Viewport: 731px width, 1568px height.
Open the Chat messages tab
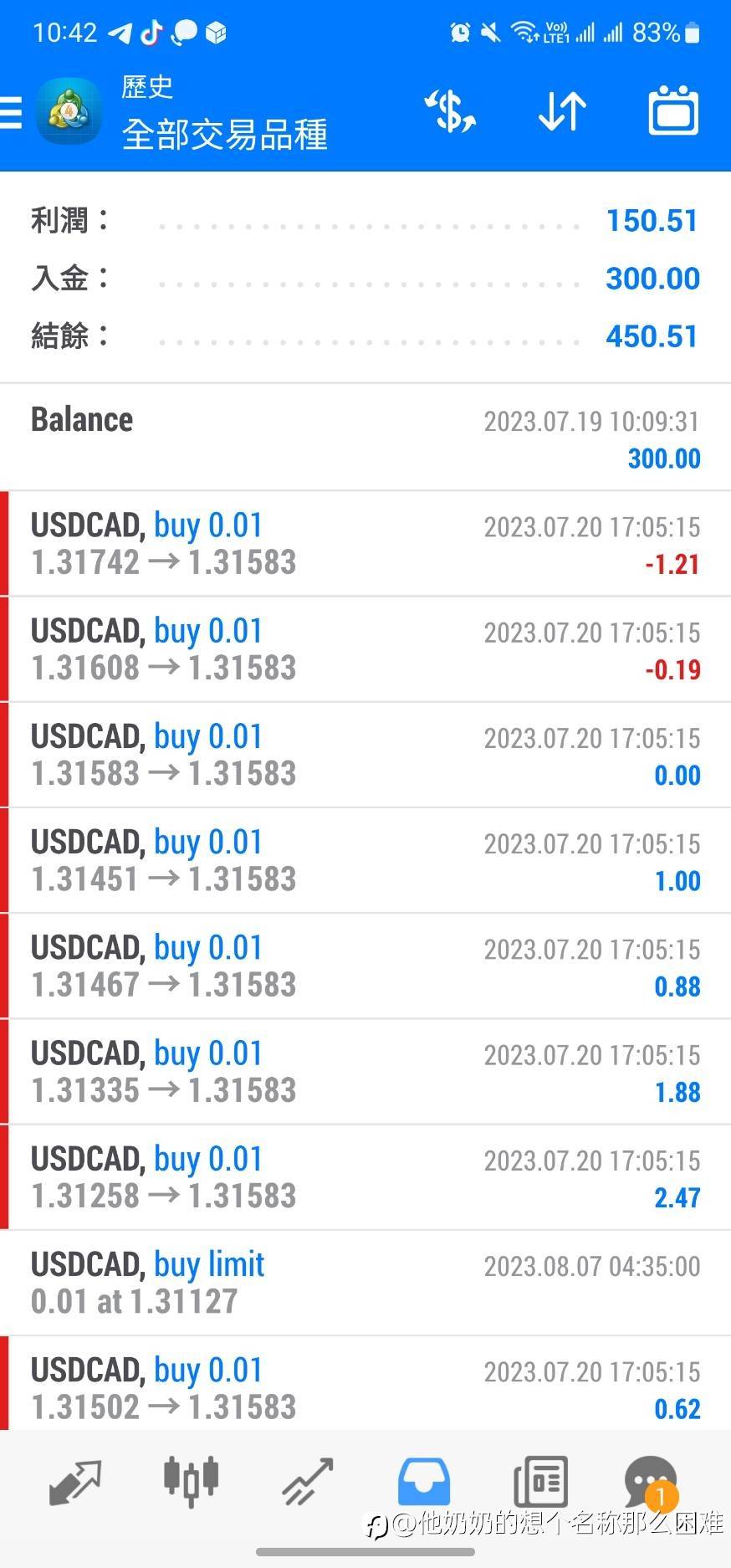[651, 1482]
